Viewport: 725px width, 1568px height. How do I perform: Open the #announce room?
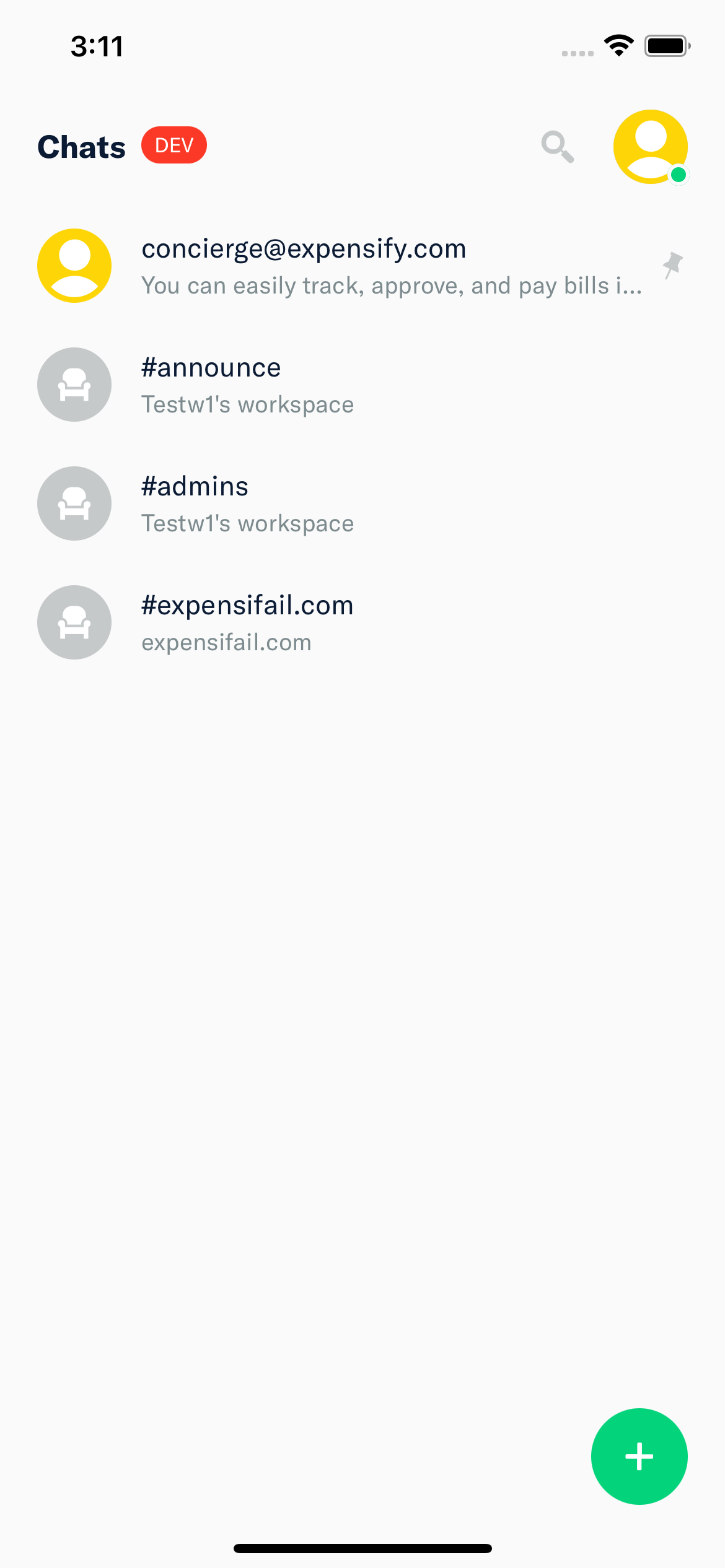coord(362,385)
